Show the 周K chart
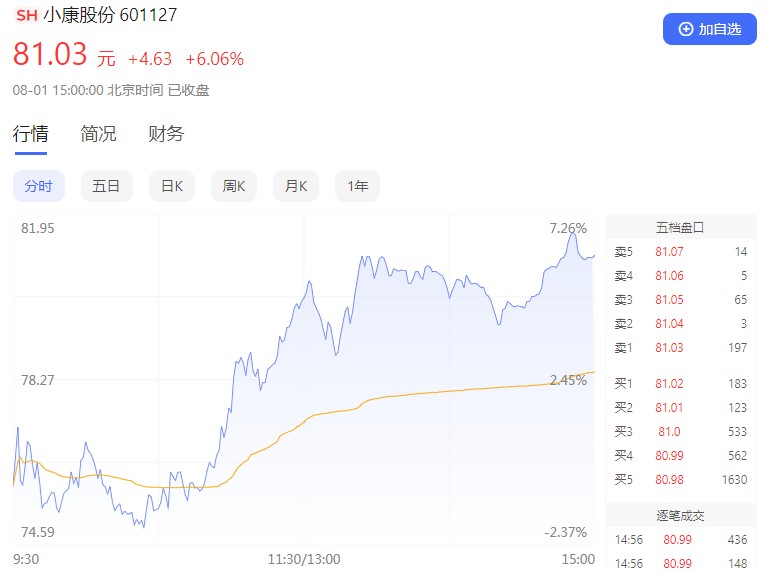 (x=235, y=186)
